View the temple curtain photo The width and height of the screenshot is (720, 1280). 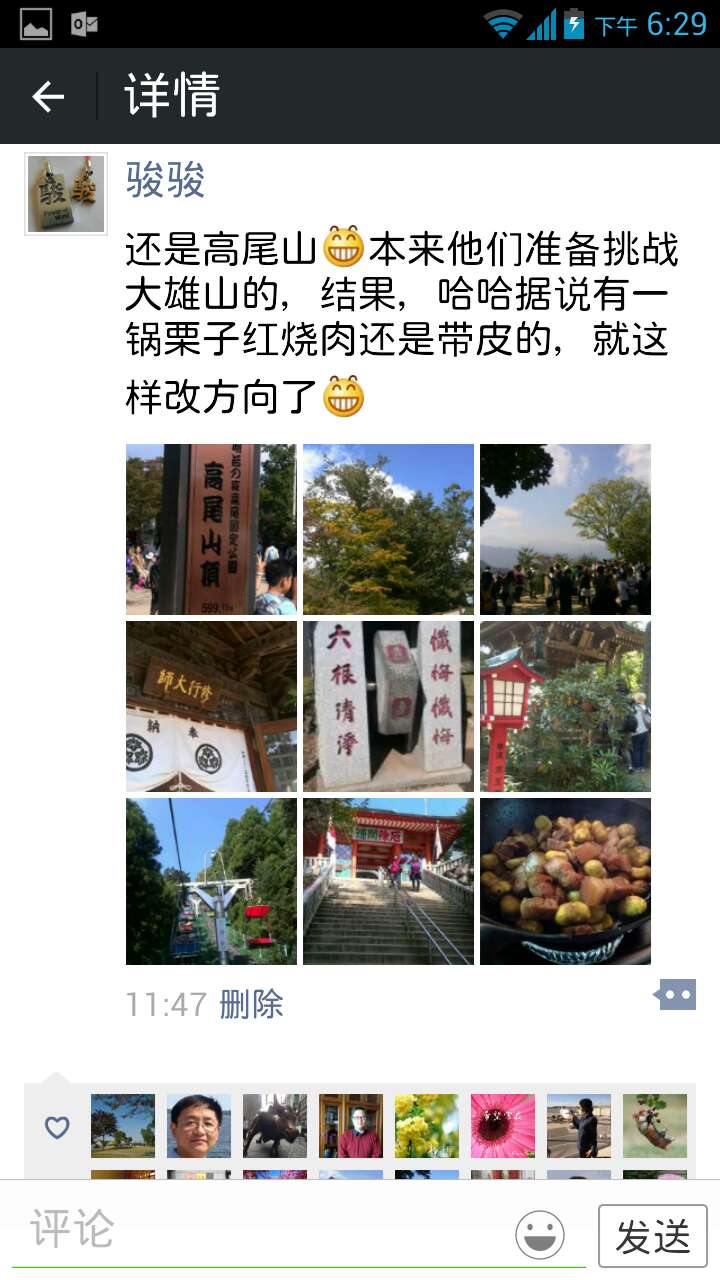[211, 706]
